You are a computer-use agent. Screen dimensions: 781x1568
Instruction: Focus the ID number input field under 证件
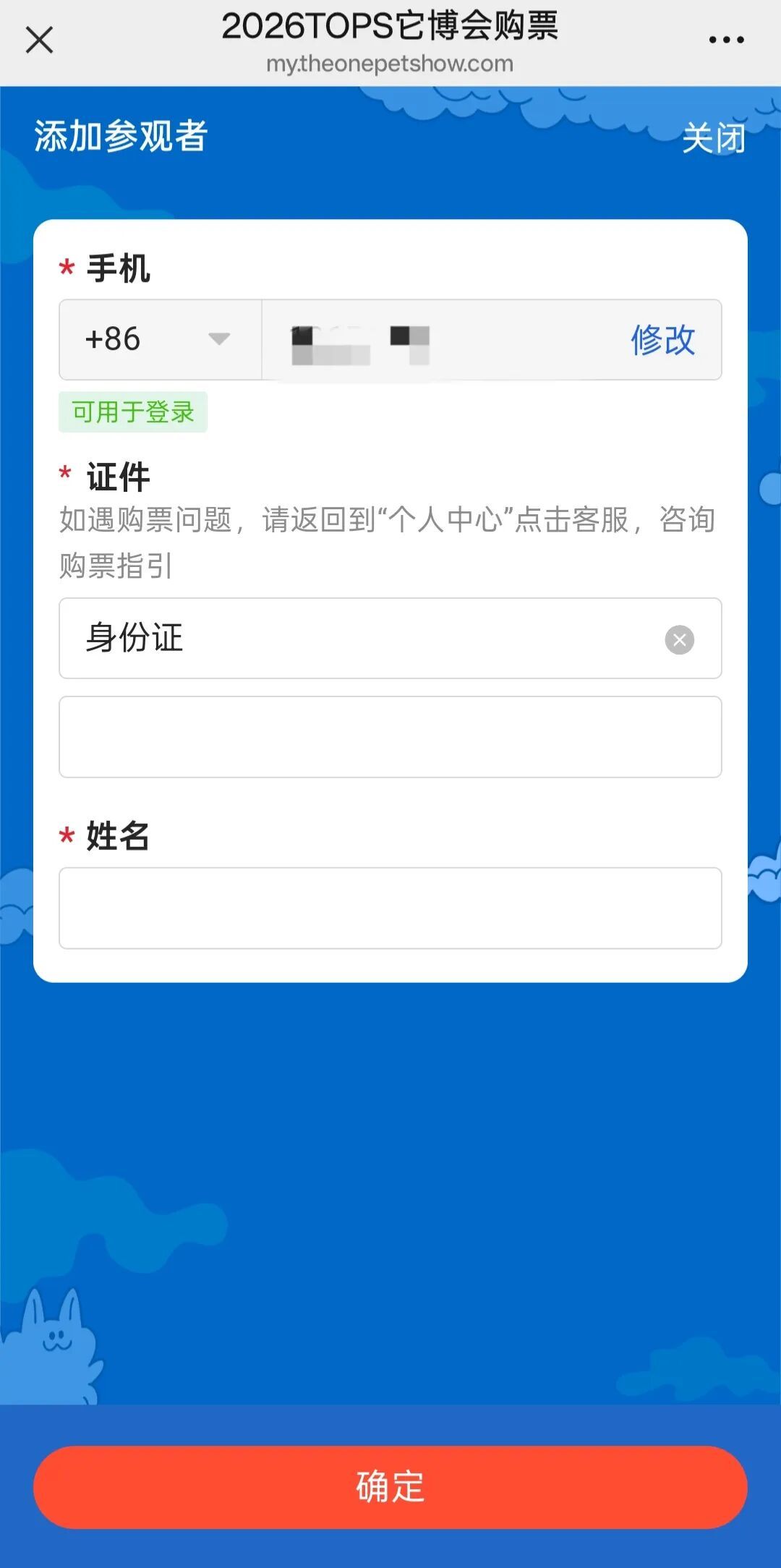[390, 737]
